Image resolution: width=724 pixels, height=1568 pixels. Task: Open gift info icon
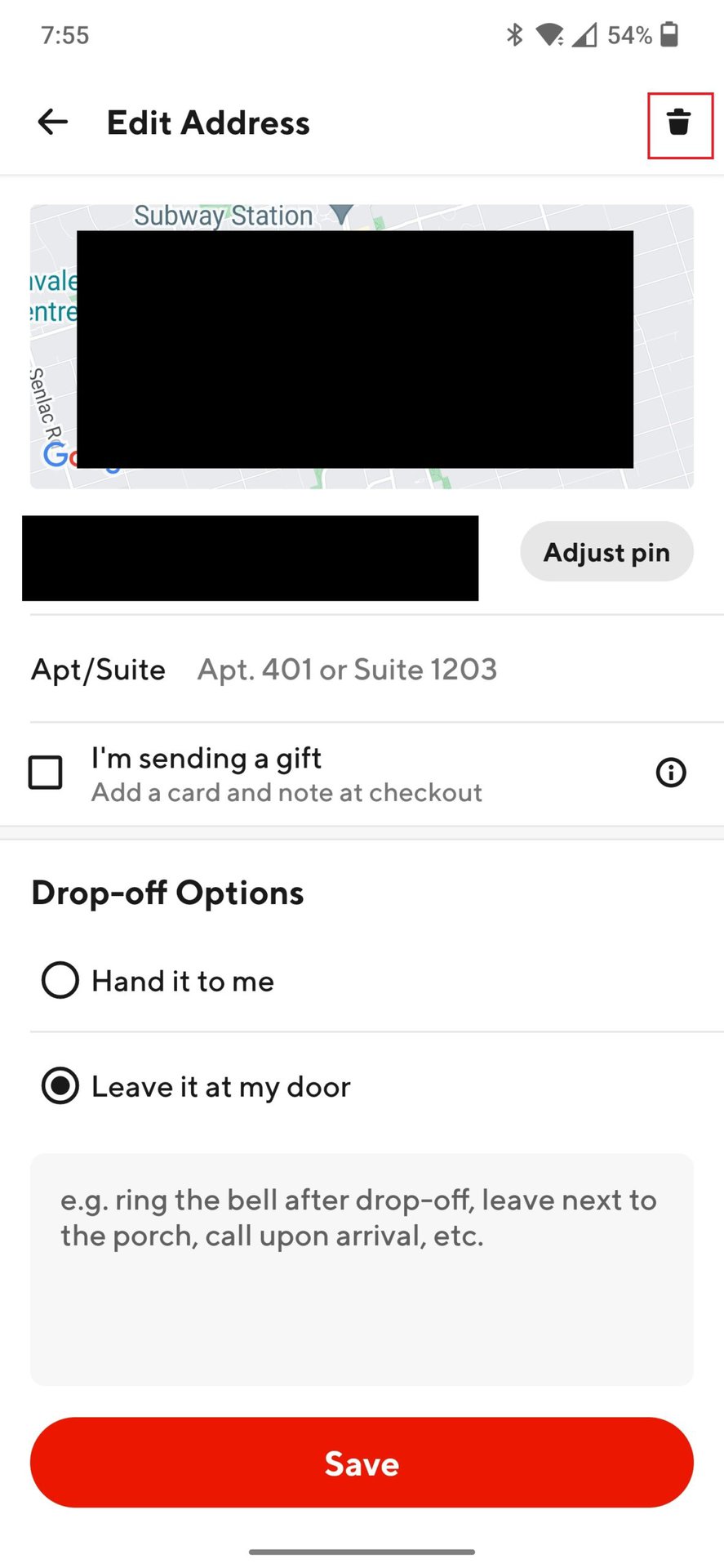671,773
